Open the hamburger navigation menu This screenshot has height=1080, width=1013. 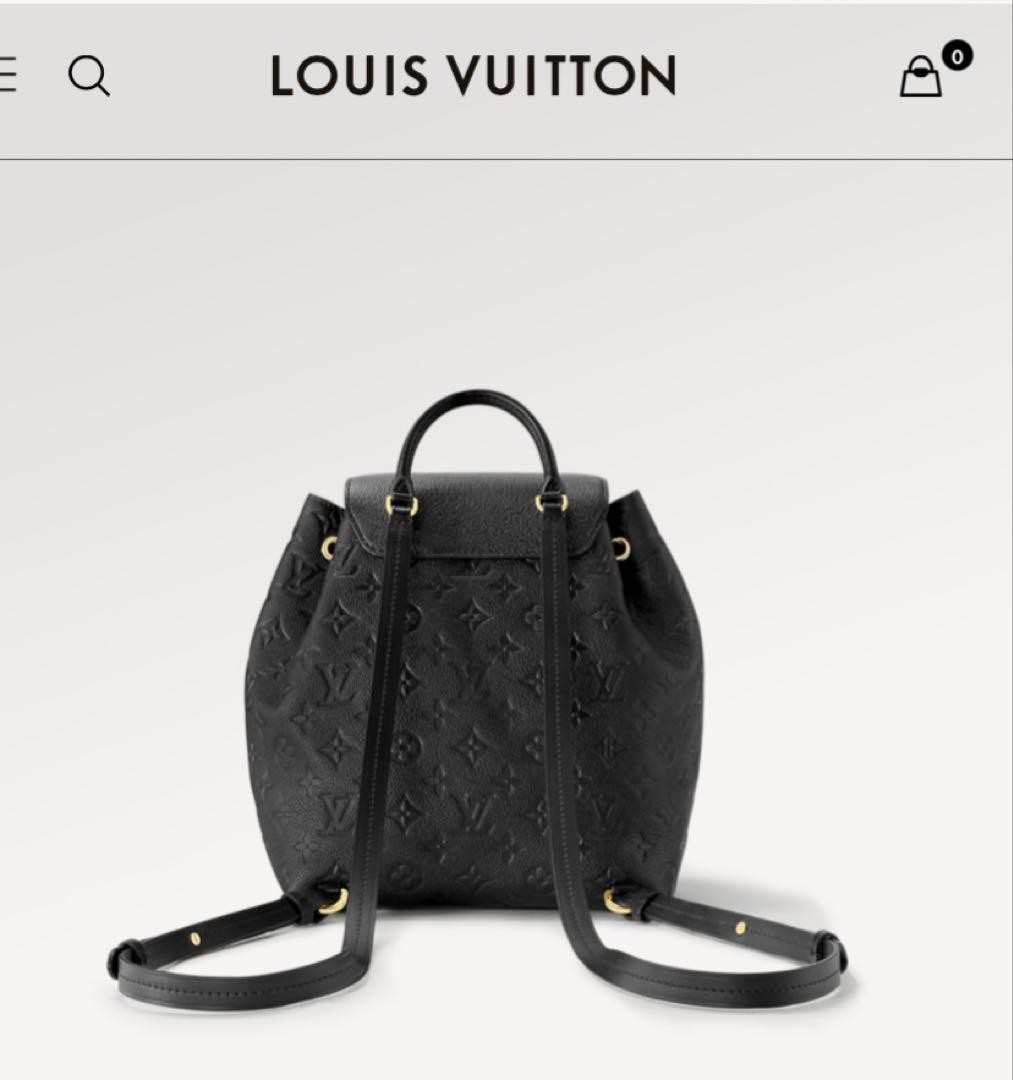click(x=6, y=76)
